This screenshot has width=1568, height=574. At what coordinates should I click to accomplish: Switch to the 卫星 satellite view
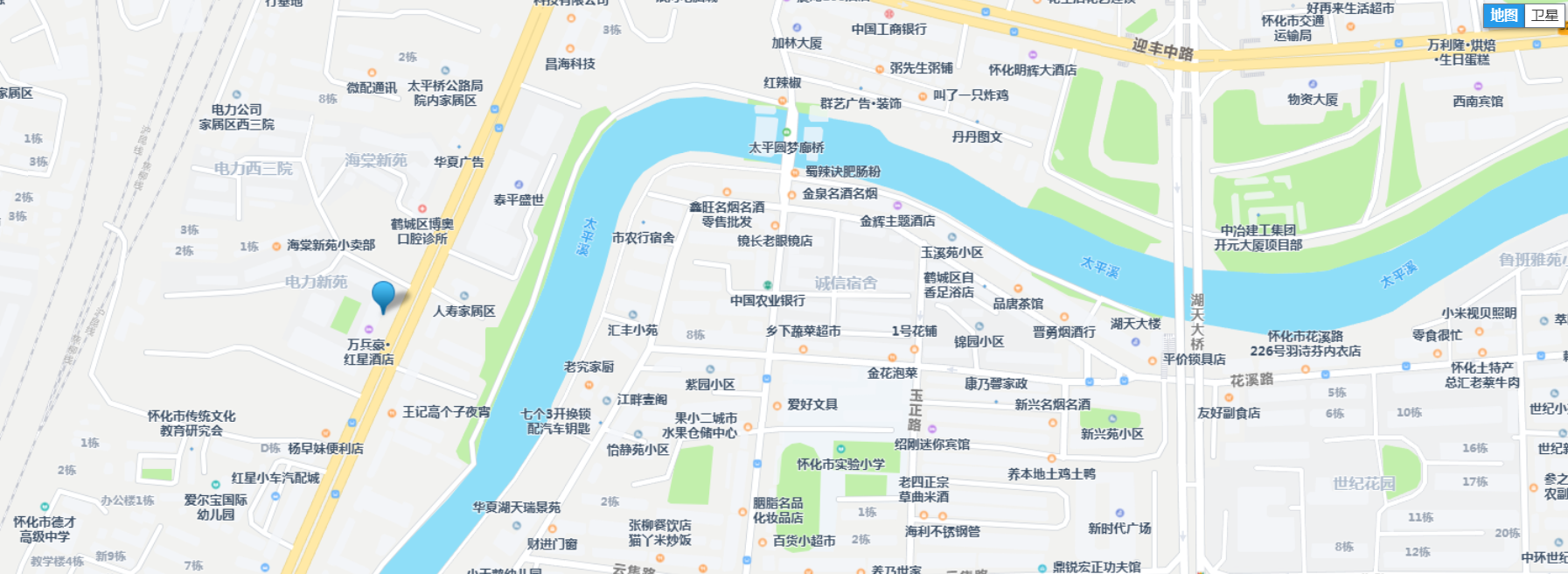click(1544, 15)
